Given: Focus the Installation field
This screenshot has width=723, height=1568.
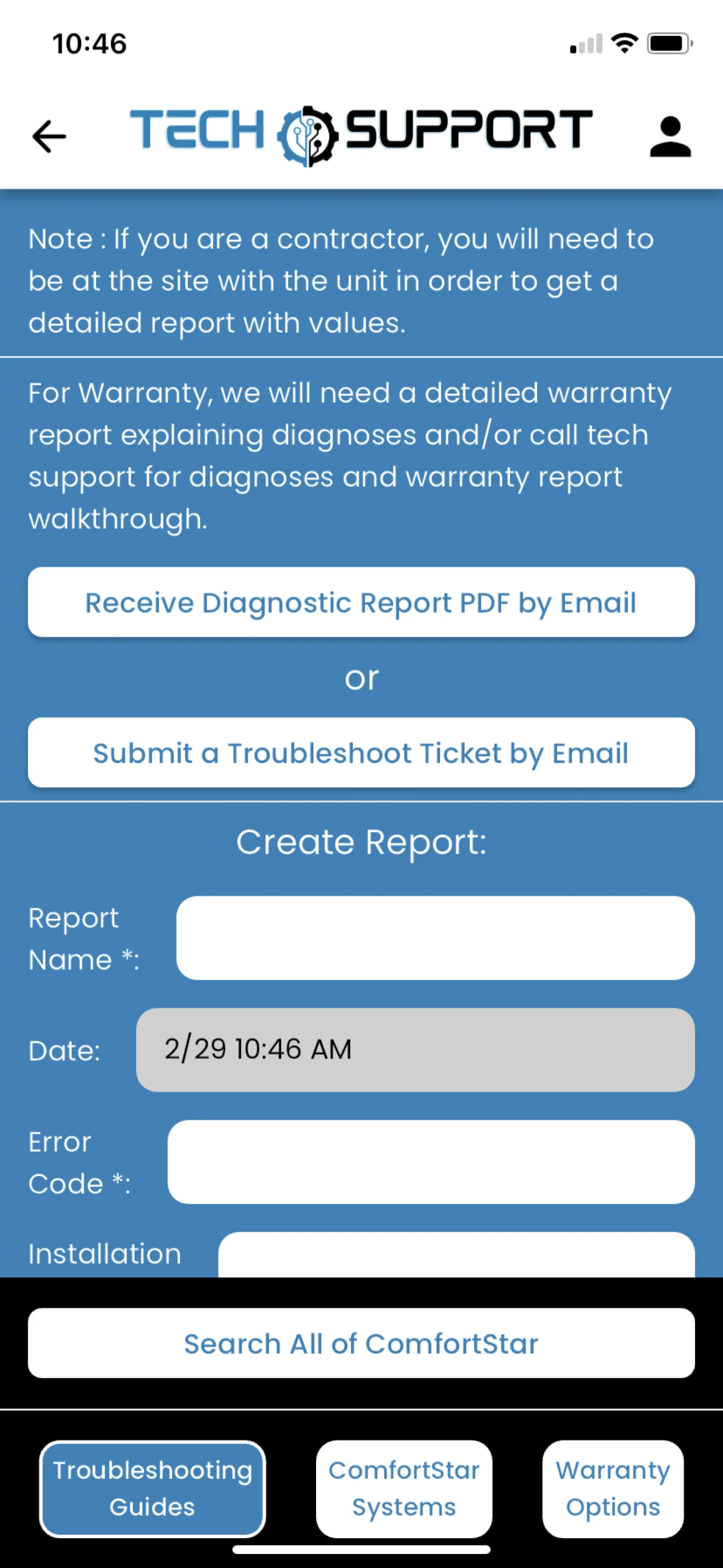Looking at the screenshot, I should pyautogui.click(x=456, y=1255).
